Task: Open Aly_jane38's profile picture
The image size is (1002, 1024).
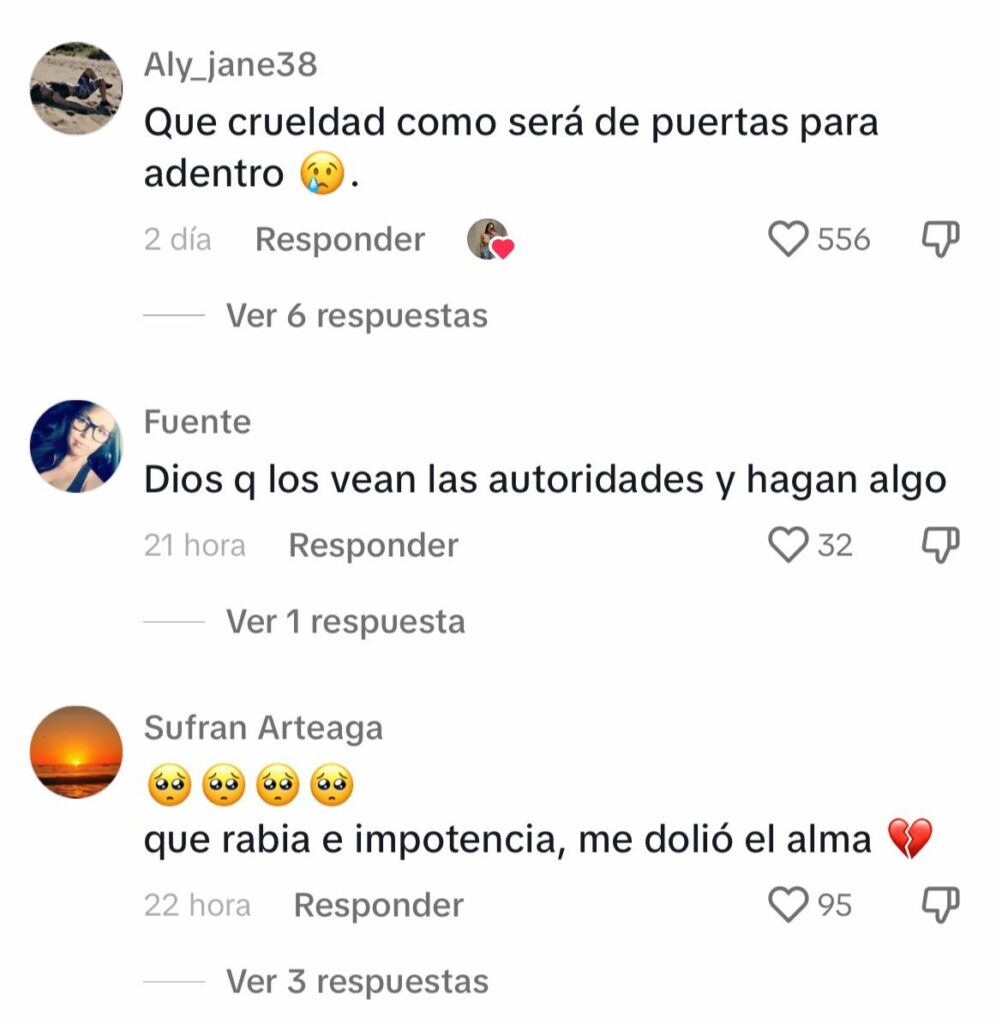Action: [76, 89]
